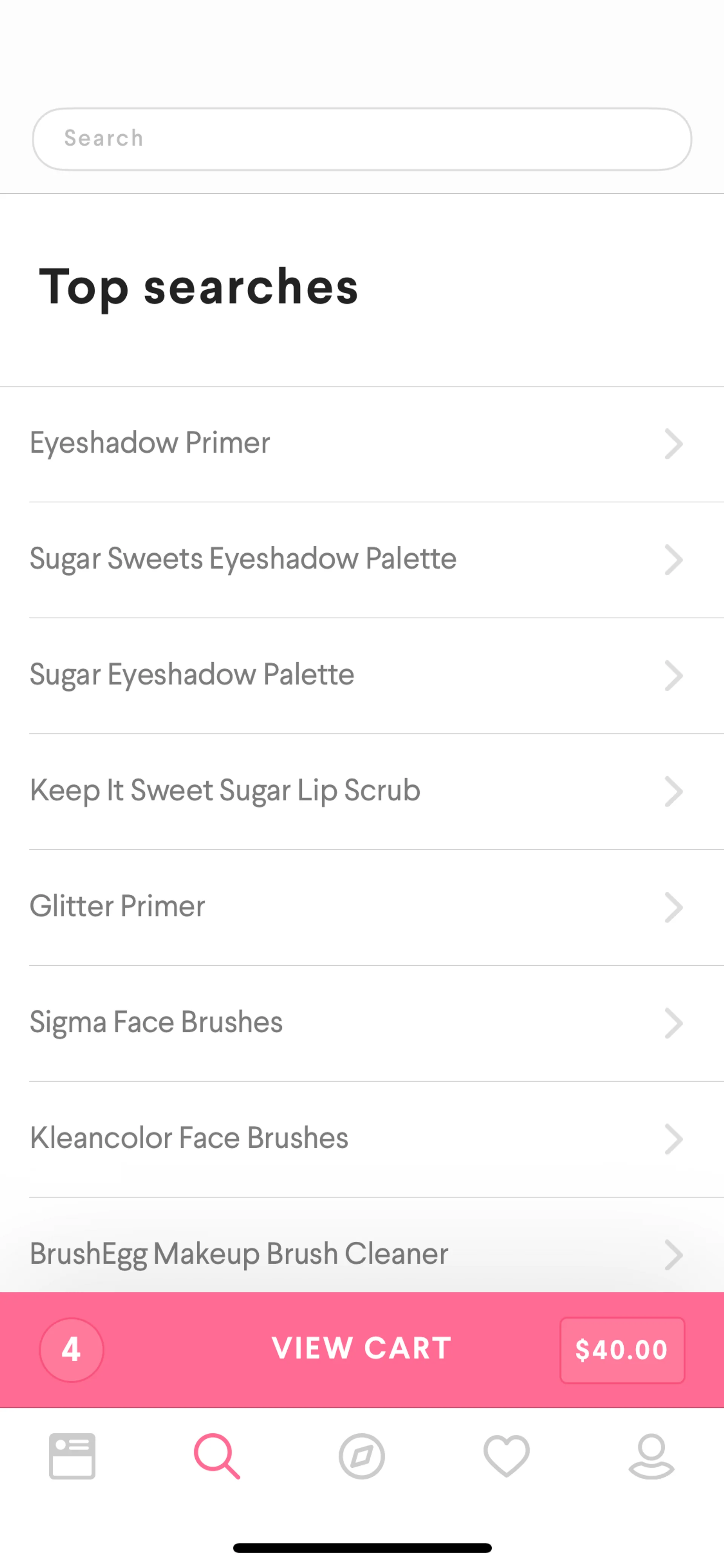
Task: Focus the Search input field
Action: pos(361,139)
